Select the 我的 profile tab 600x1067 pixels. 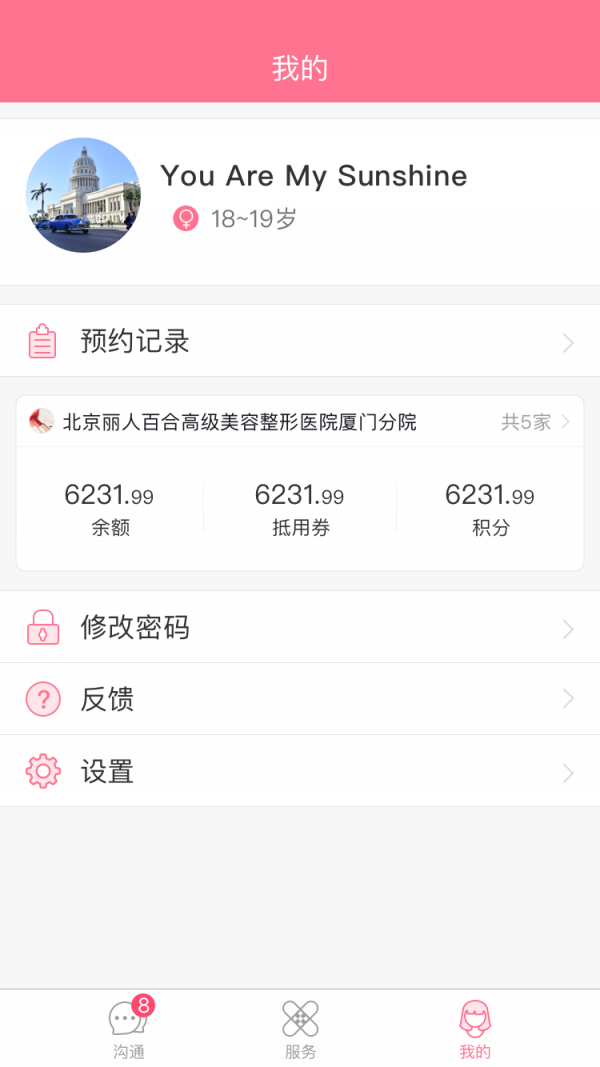coord(475,1029)
